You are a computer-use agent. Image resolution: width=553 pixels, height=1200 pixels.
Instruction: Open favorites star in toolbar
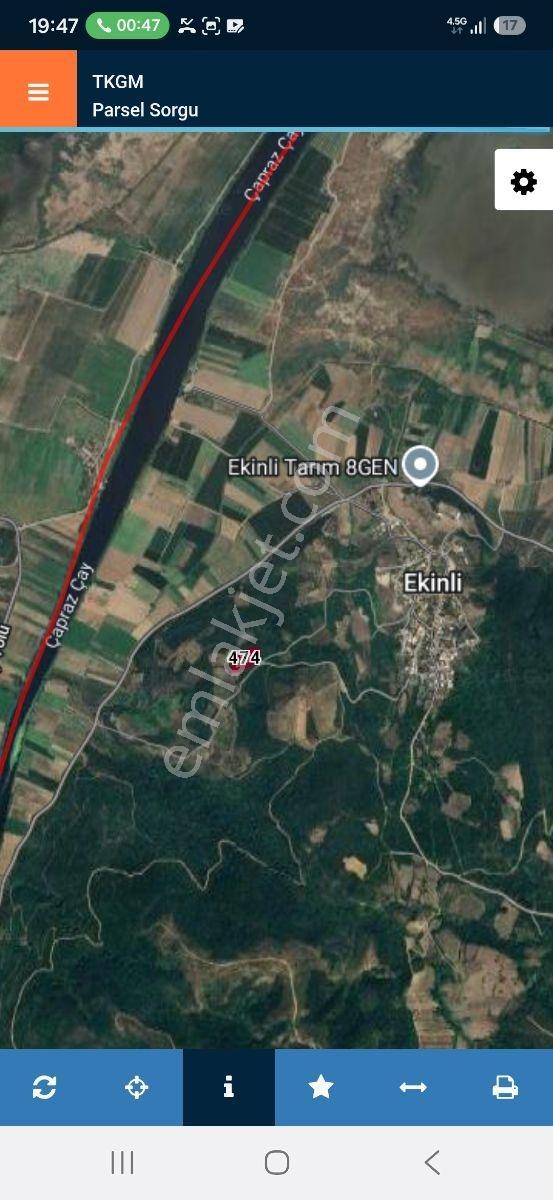(321, 1087)
